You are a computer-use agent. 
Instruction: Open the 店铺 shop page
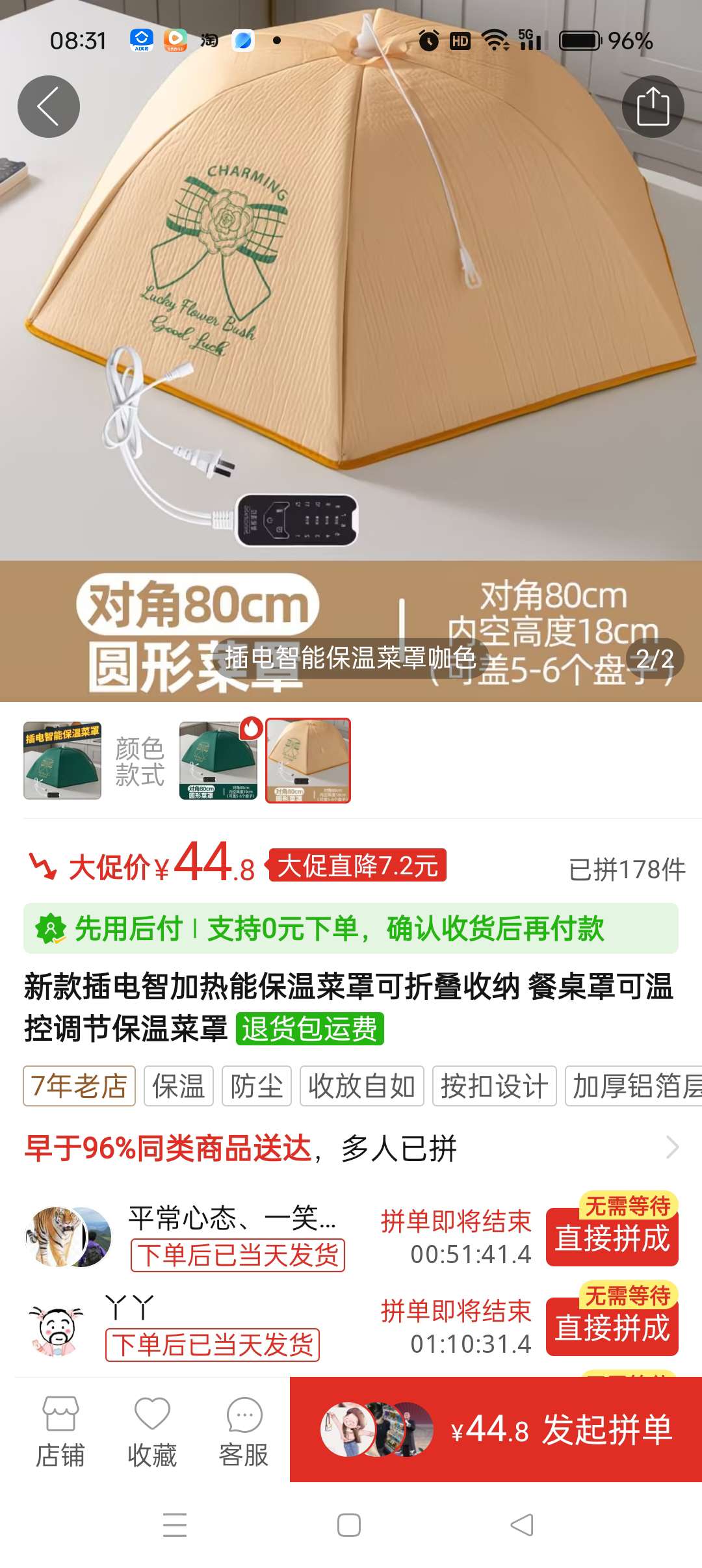[60, 1430]
